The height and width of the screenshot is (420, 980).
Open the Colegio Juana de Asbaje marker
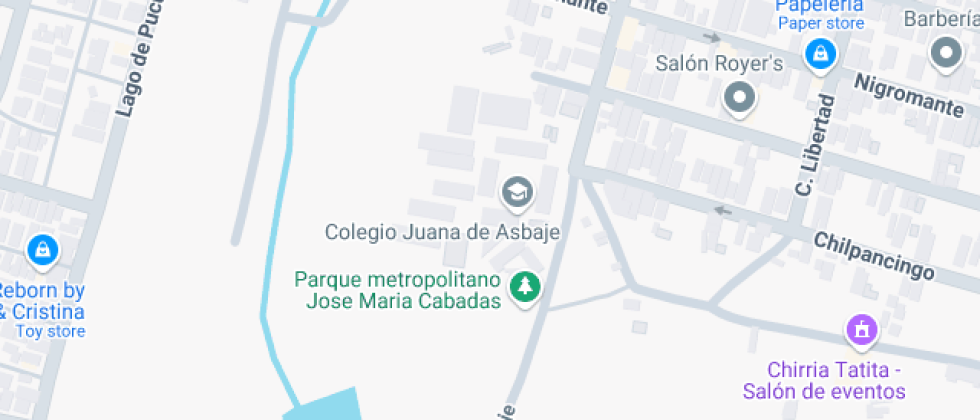pos(517,192)
